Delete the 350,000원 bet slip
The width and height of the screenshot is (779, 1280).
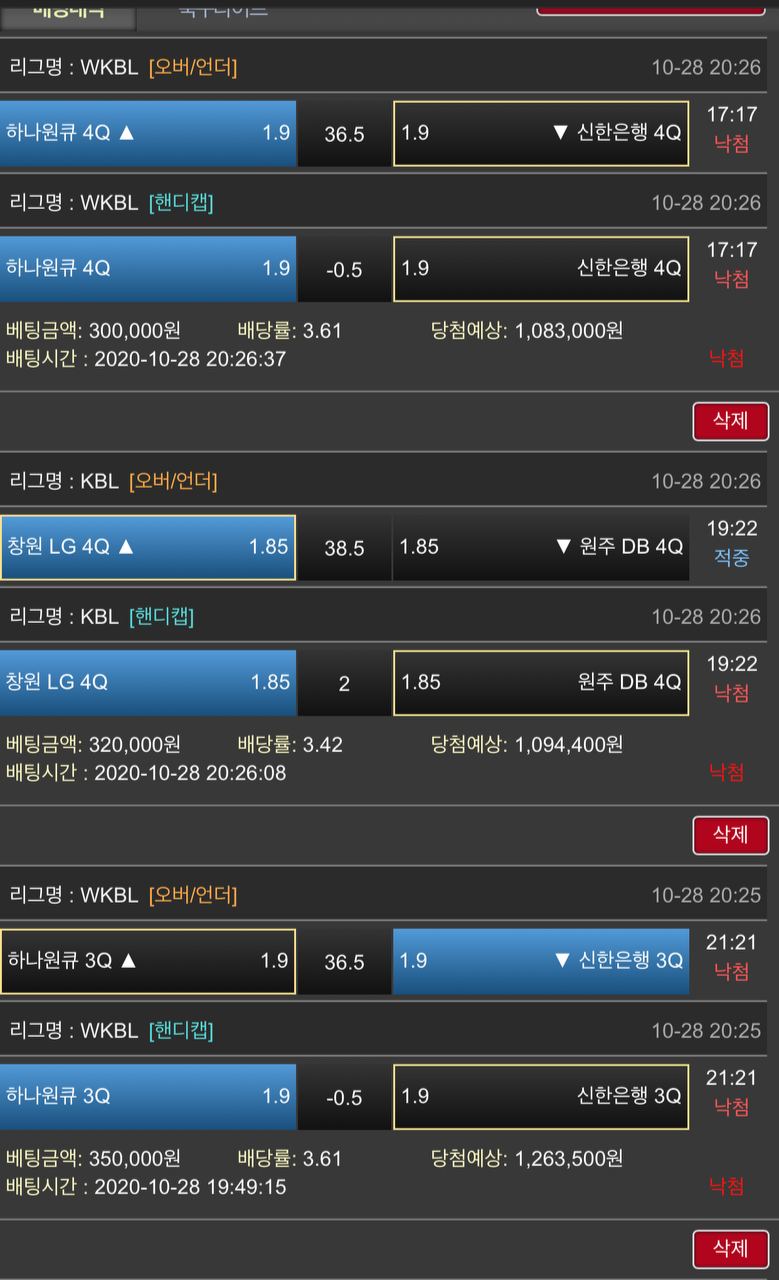click(x=730, y=1249)
